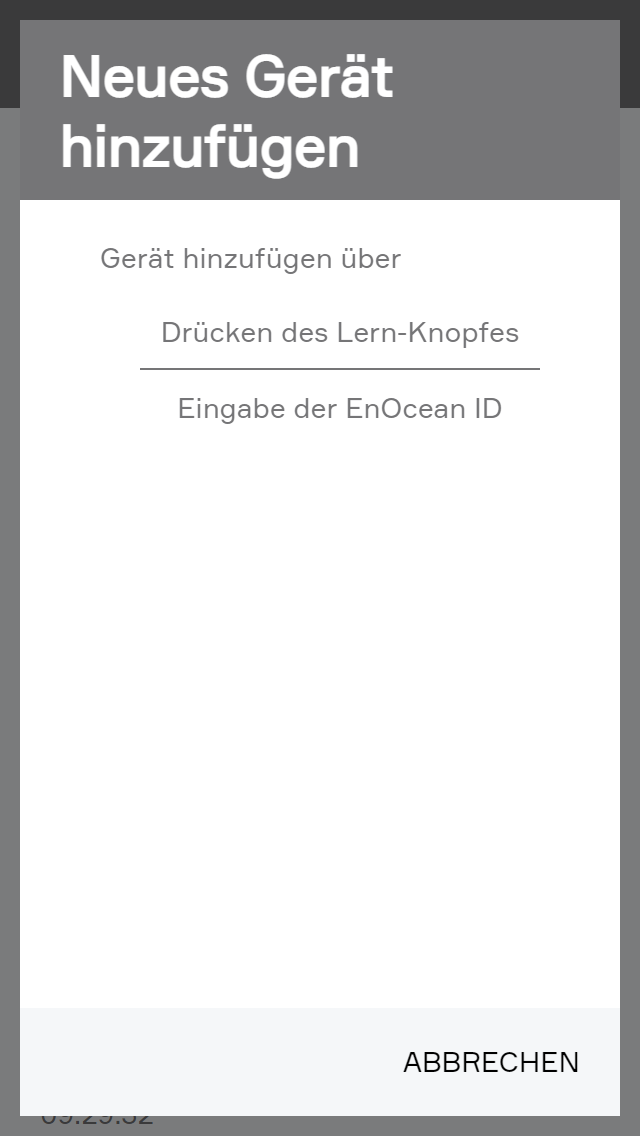Choose Eingabe der EnOcean ID

point(340,409)
